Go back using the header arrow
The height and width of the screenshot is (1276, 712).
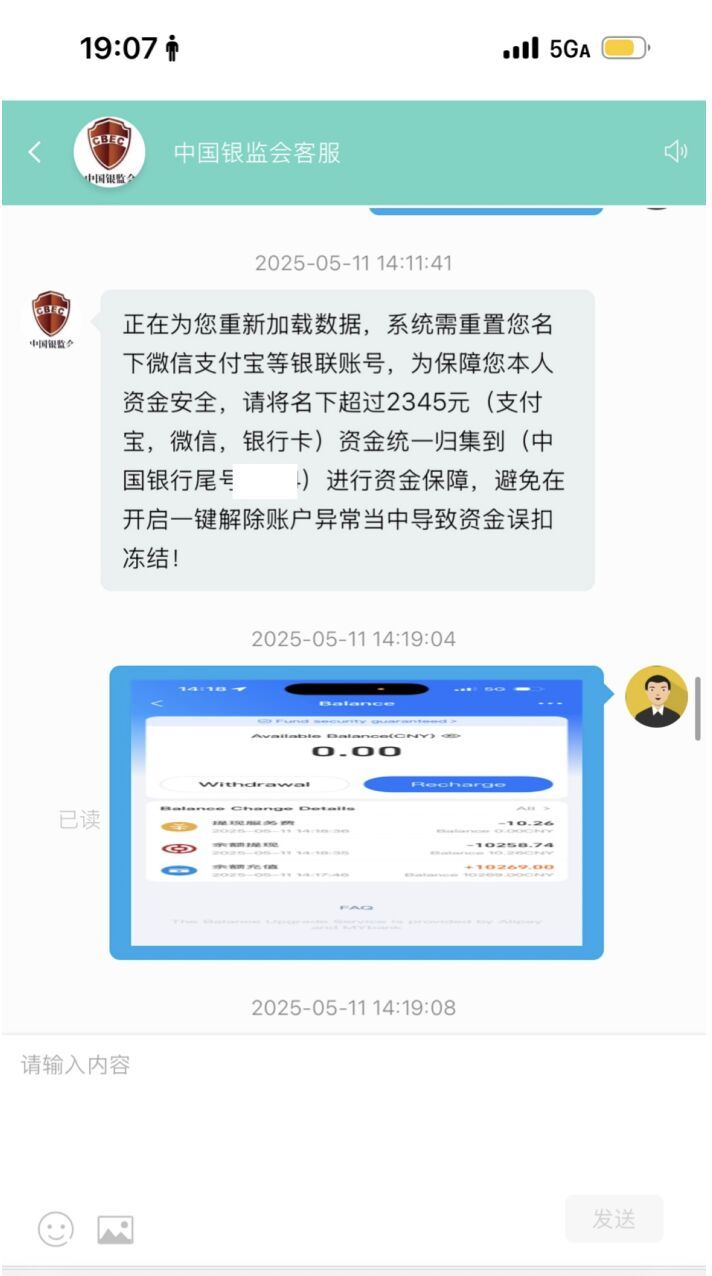click(35, 152)
